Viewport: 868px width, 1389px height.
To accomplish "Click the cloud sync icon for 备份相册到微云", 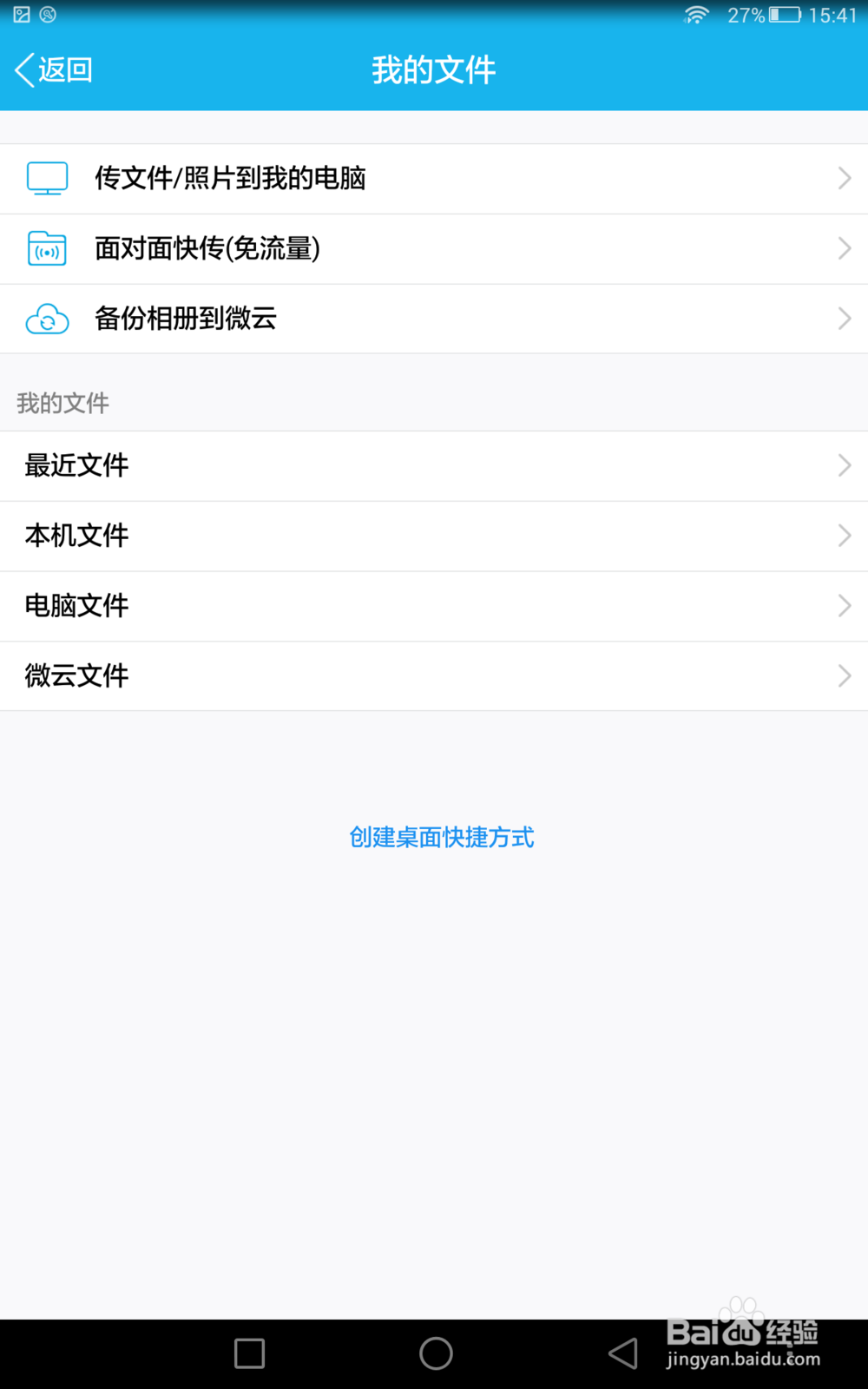I will [47, 319].
